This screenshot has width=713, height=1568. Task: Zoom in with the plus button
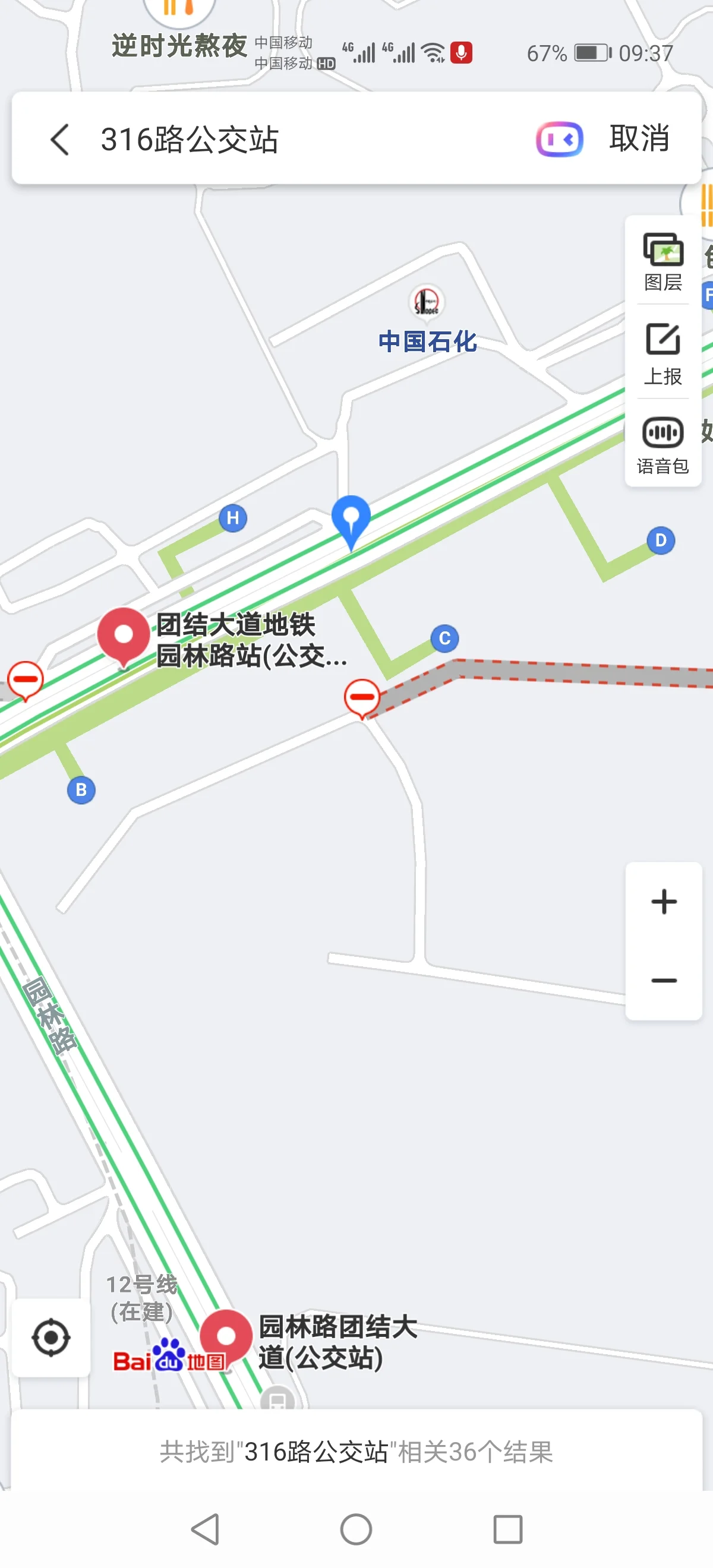(x=663, y=902)
